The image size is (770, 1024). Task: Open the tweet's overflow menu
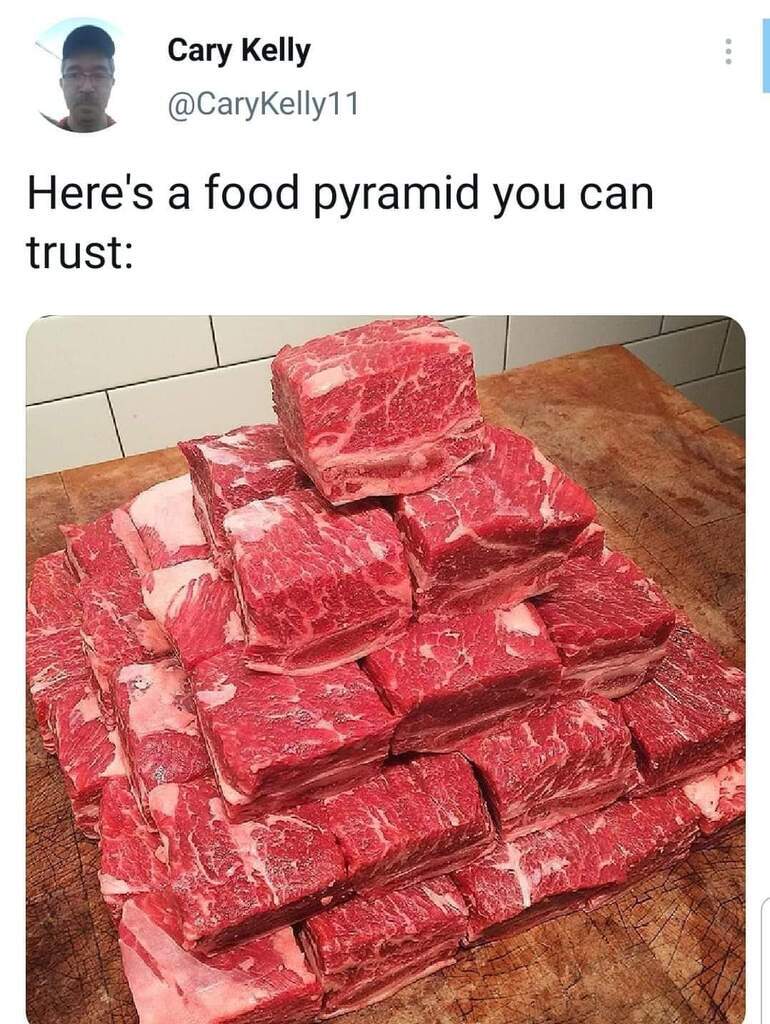click(x=728, y=52)
